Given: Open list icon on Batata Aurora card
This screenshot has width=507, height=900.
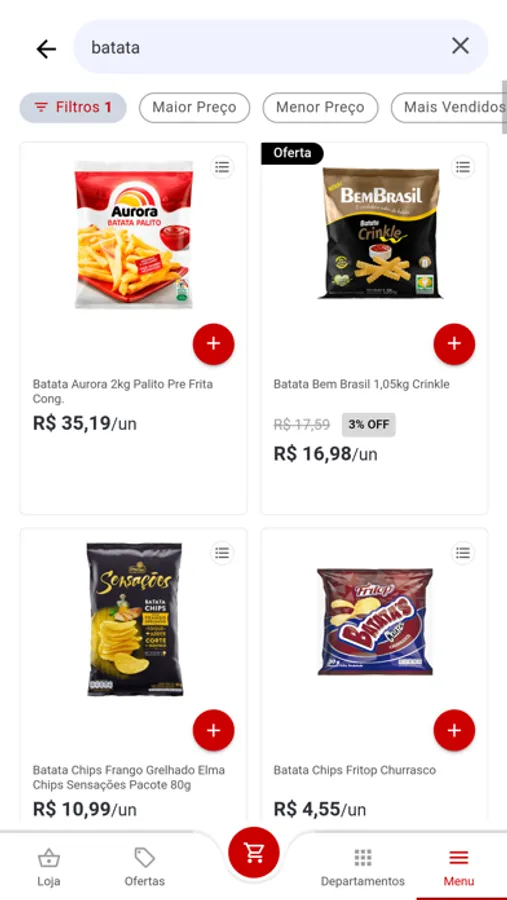Looking at the screenshot, I should click(222, 167).
